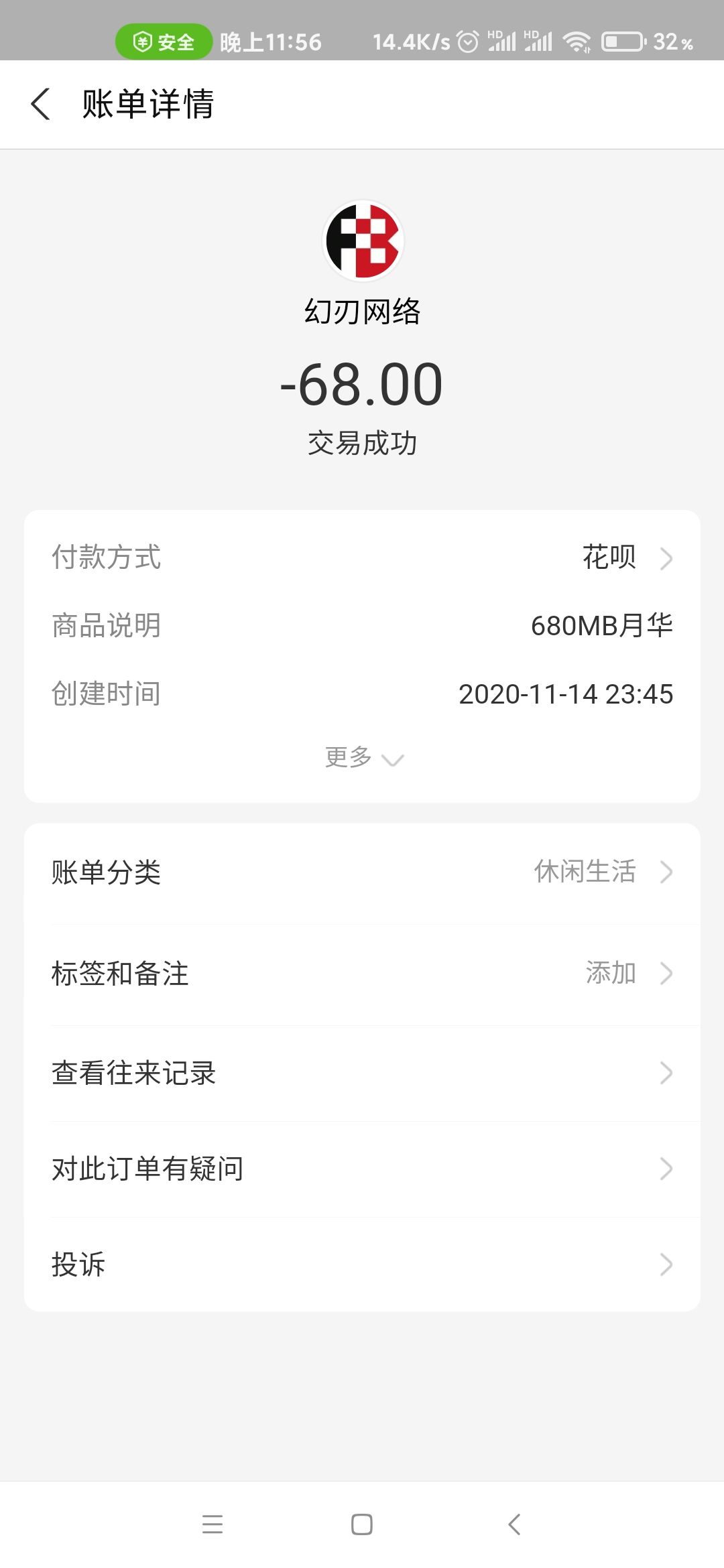Image resolution: width=724 pixels, height=1568 pixels.
Task: Tap the system home button
Action: tap(362, 1524)
